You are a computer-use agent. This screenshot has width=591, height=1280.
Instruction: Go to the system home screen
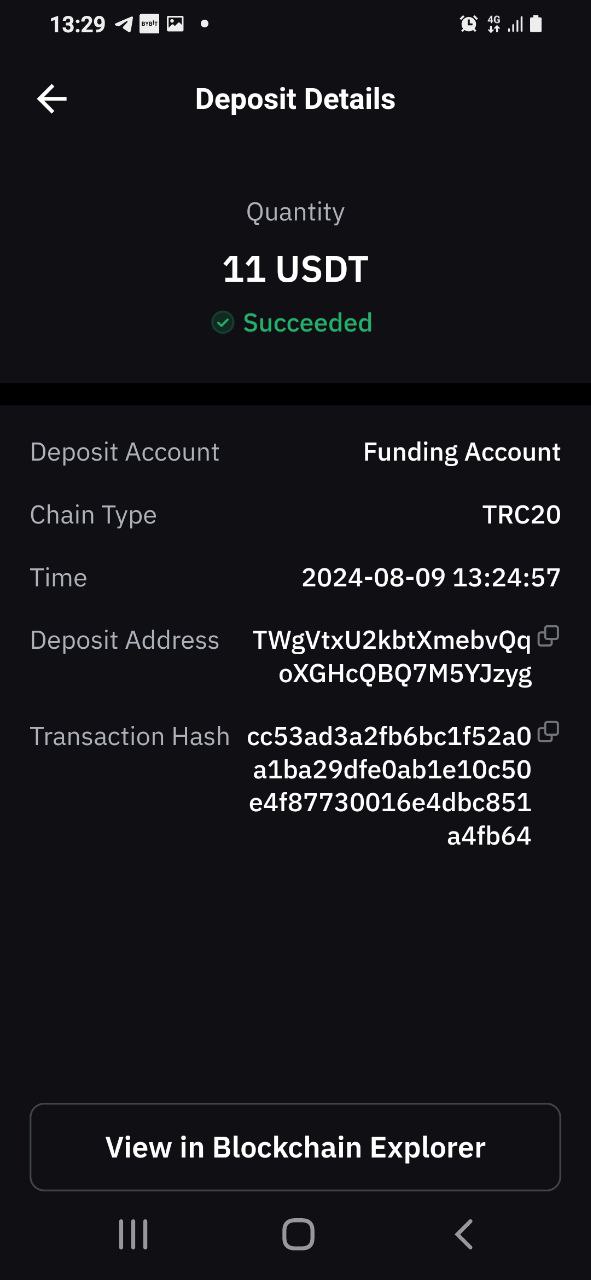point(298,1235)
